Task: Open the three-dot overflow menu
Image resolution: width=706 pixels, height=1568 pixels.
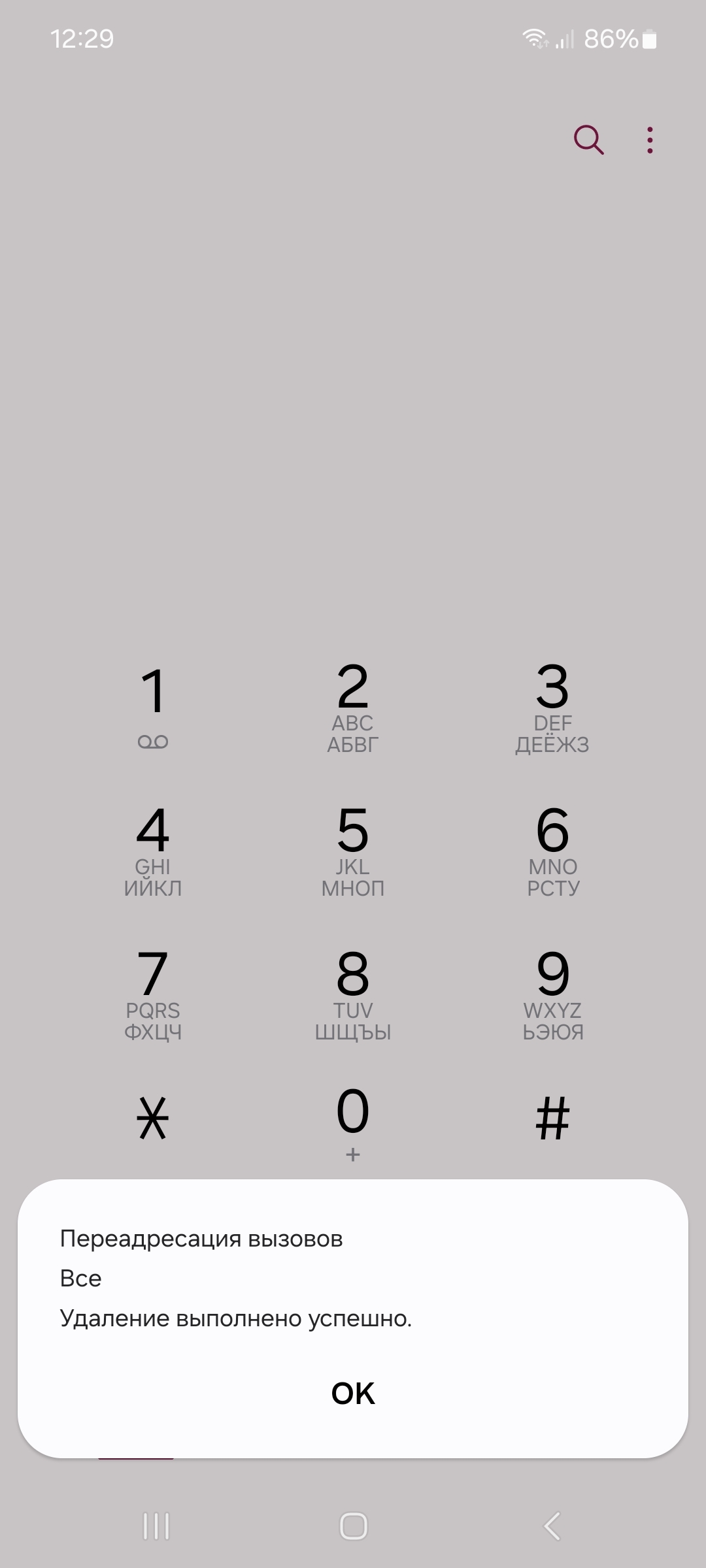Action: pyautogui.click(x=649, y=140)
